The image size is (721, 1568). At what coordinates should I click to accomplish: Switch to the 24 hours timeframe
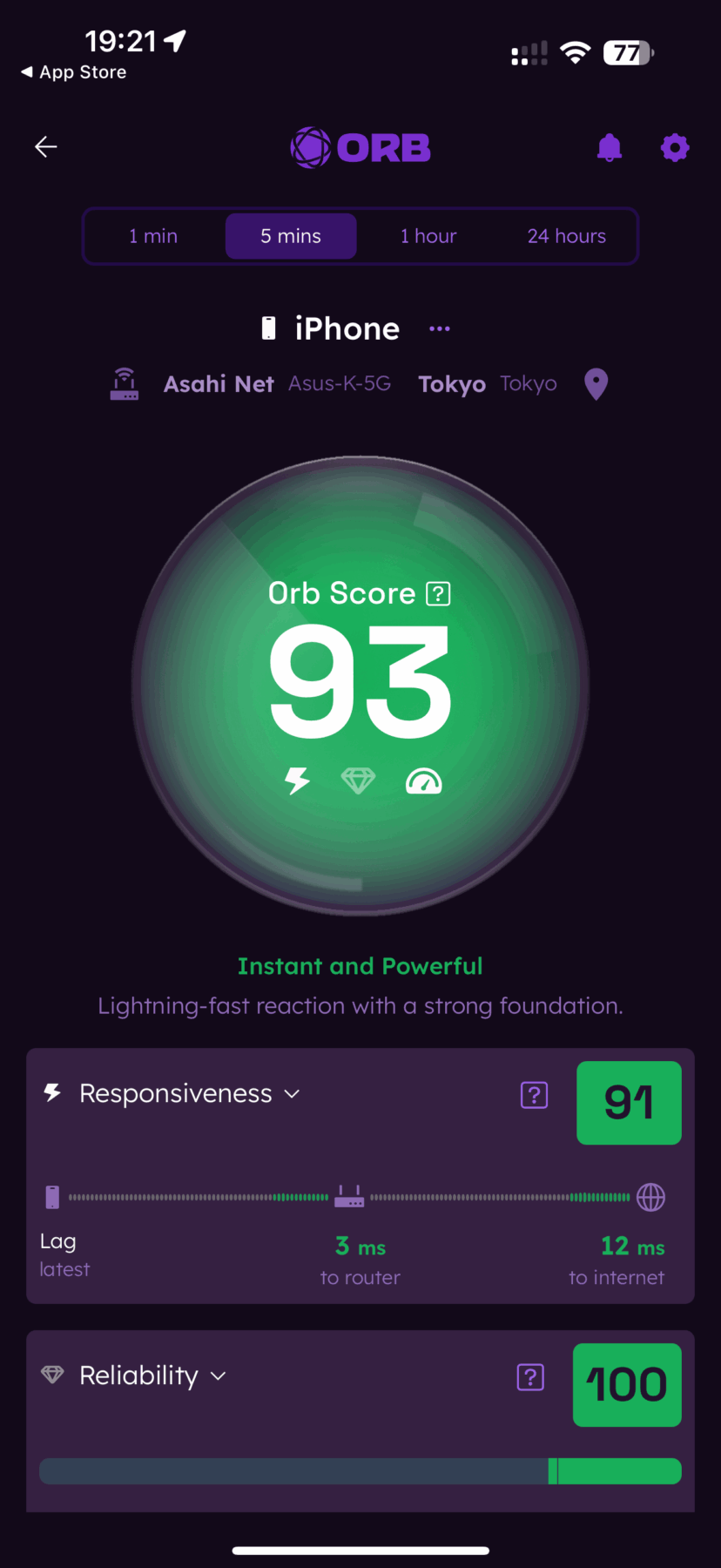[x=566, y=236]
